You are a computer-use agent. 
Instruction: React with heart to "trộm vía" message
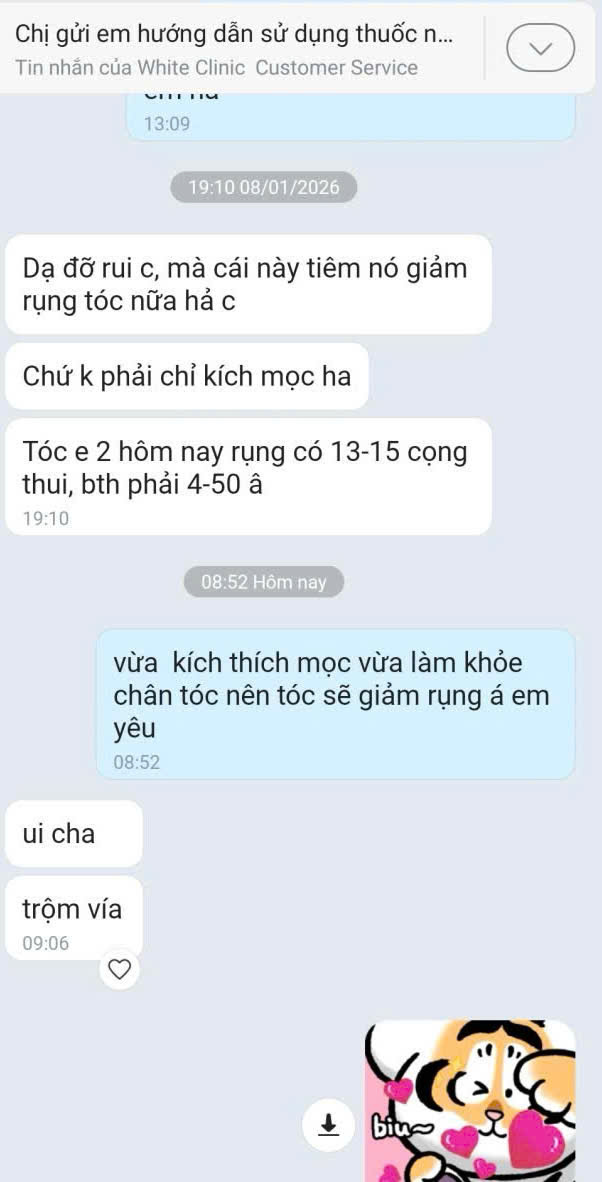(120, 968)
